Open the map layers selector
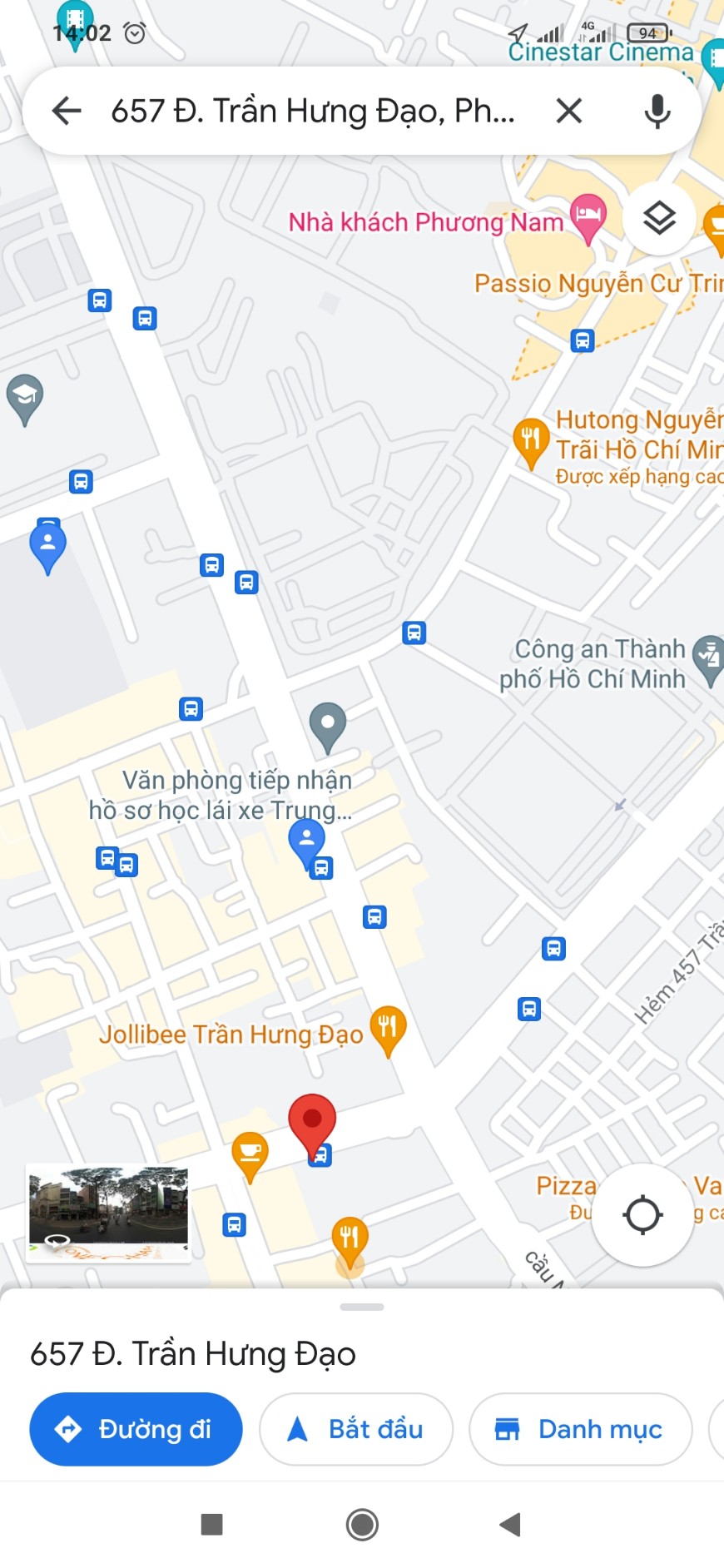The height and width of the screenshot is (1568, 724). (x=659, y=219)
